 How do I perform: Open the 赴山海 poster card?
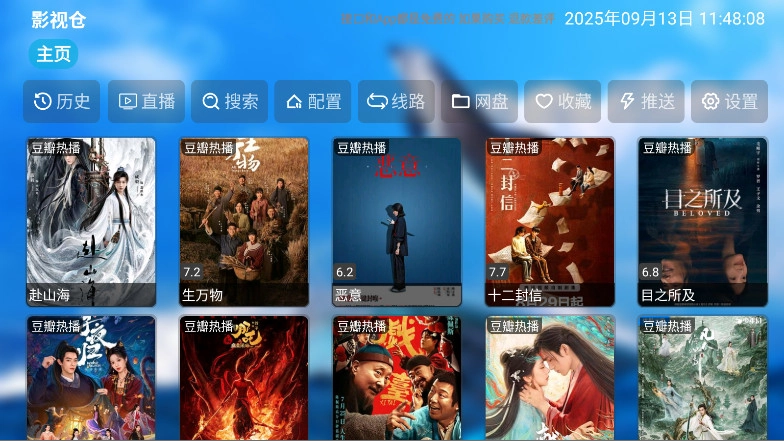[91, 222]
